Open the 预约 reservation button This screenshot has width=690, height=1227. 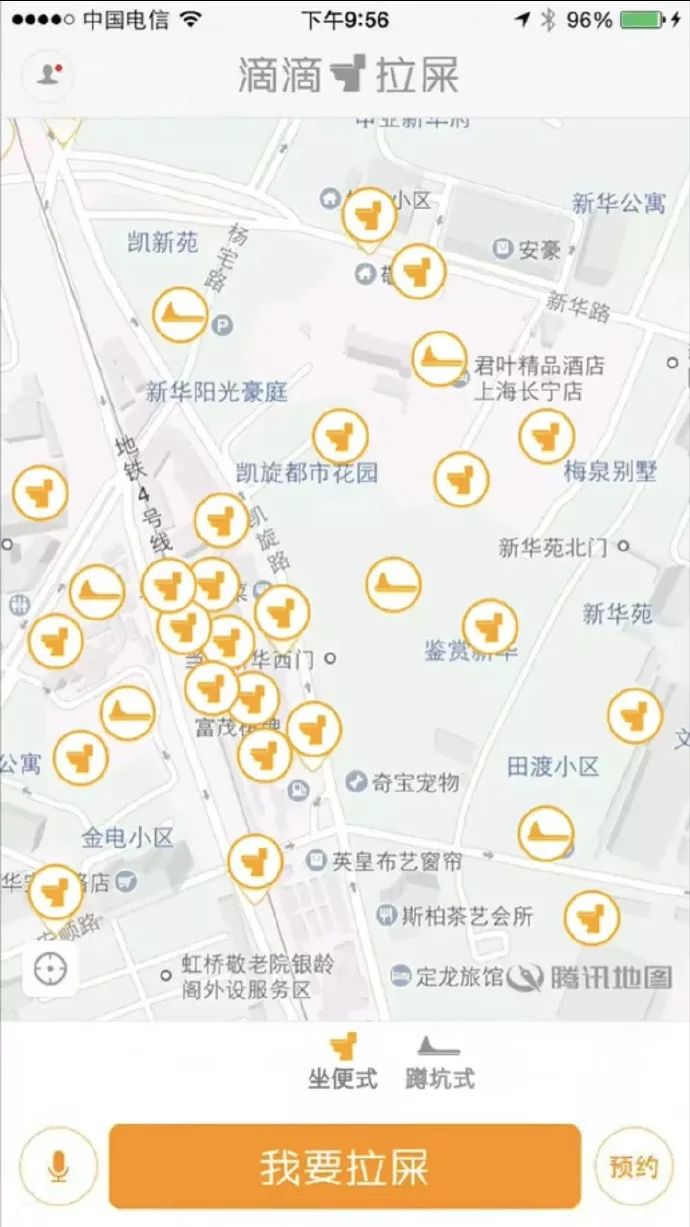(634, 1166)
